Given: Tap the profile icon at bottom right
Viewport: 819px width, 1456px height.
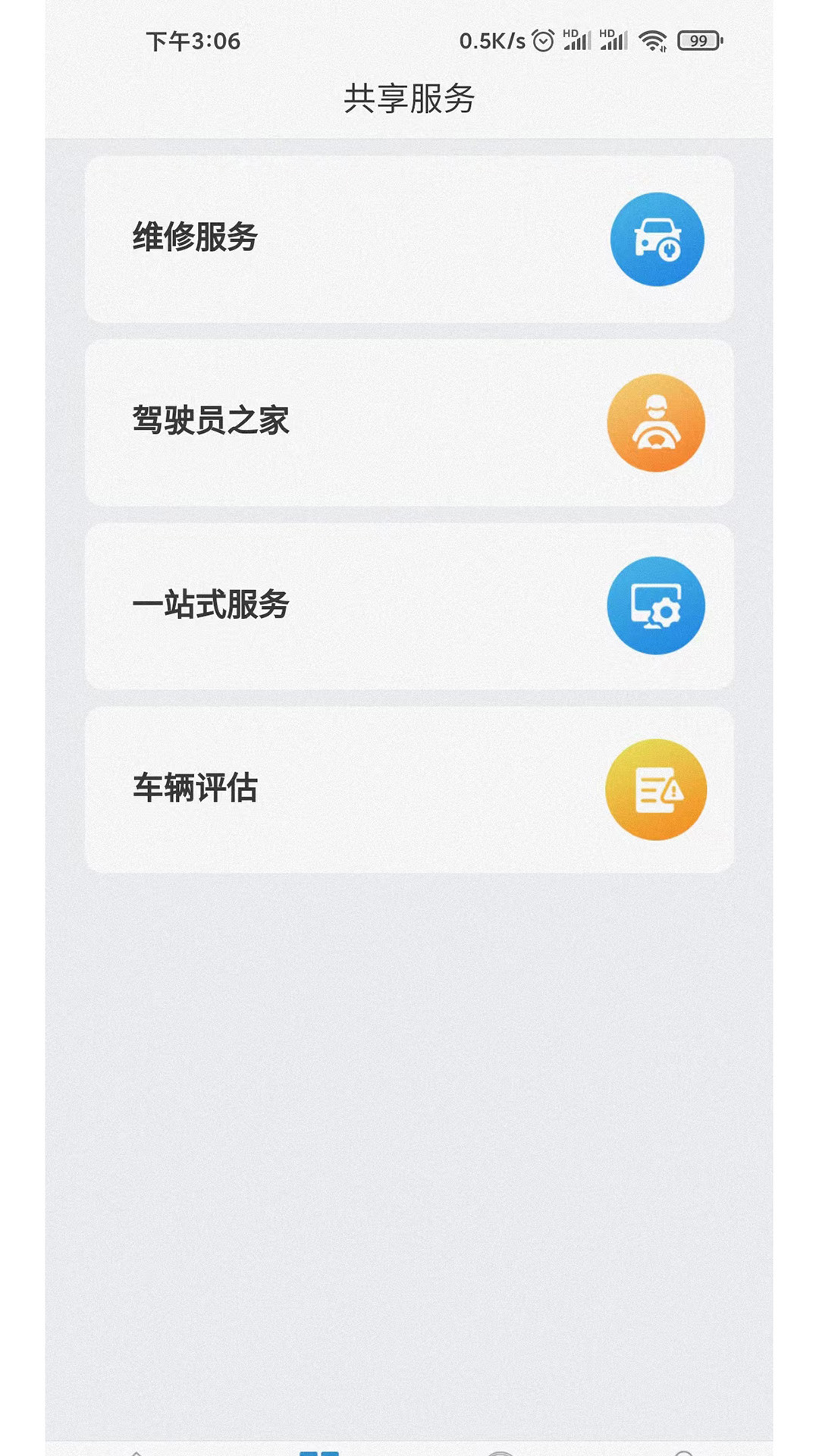Looking at the screenshot, I should pos(682,1451).
